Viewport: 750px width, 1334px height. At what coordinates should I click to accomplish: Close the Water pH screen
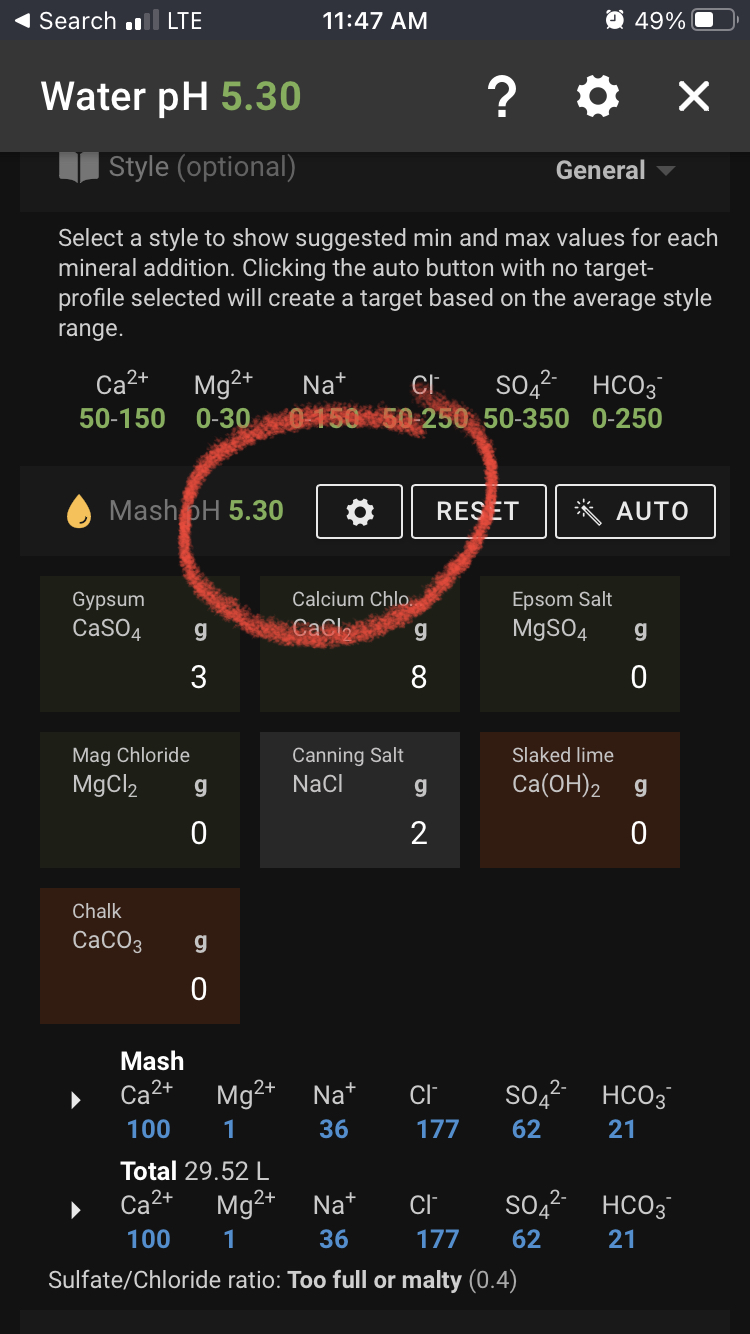[x=693, y=97]
